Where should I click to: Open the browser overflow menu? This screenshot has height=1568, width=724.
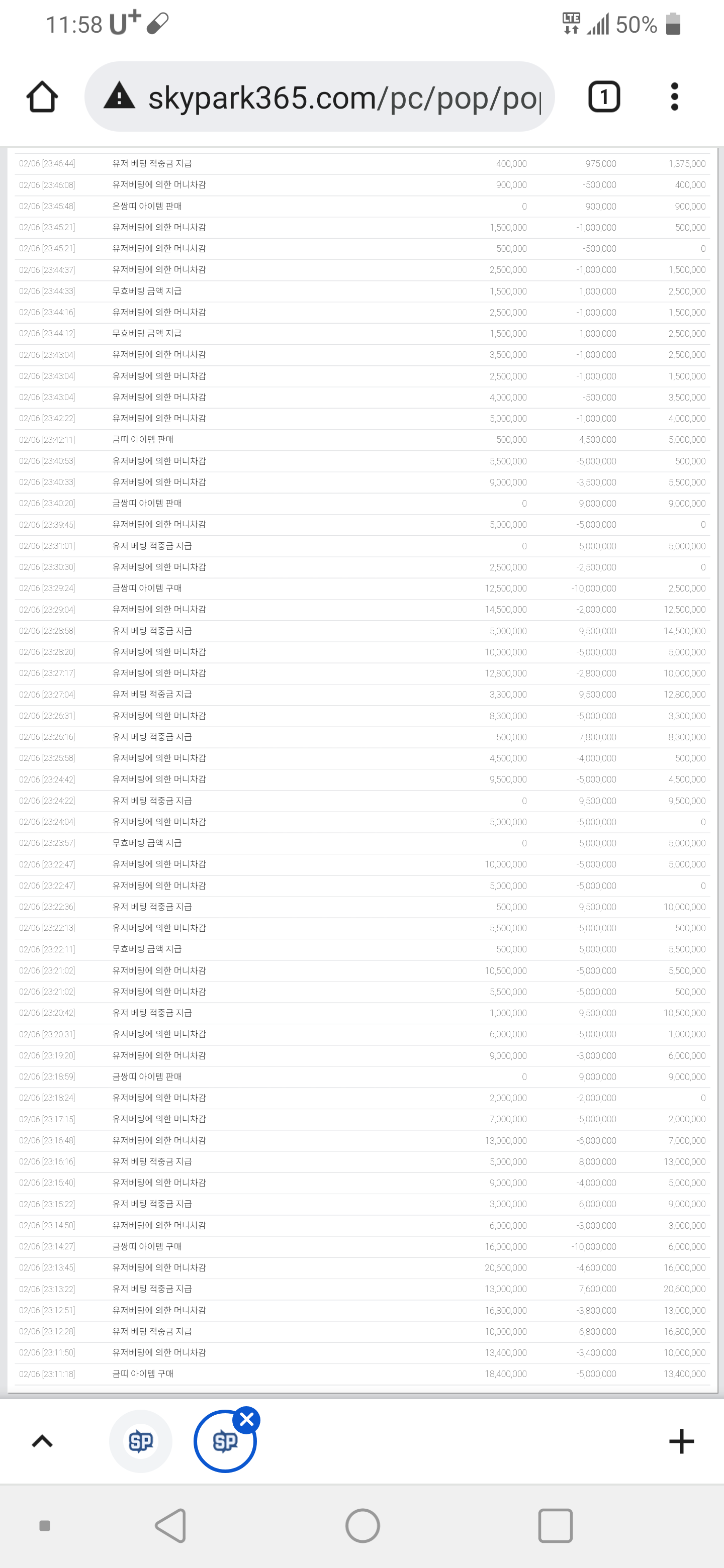pos(674,97)
